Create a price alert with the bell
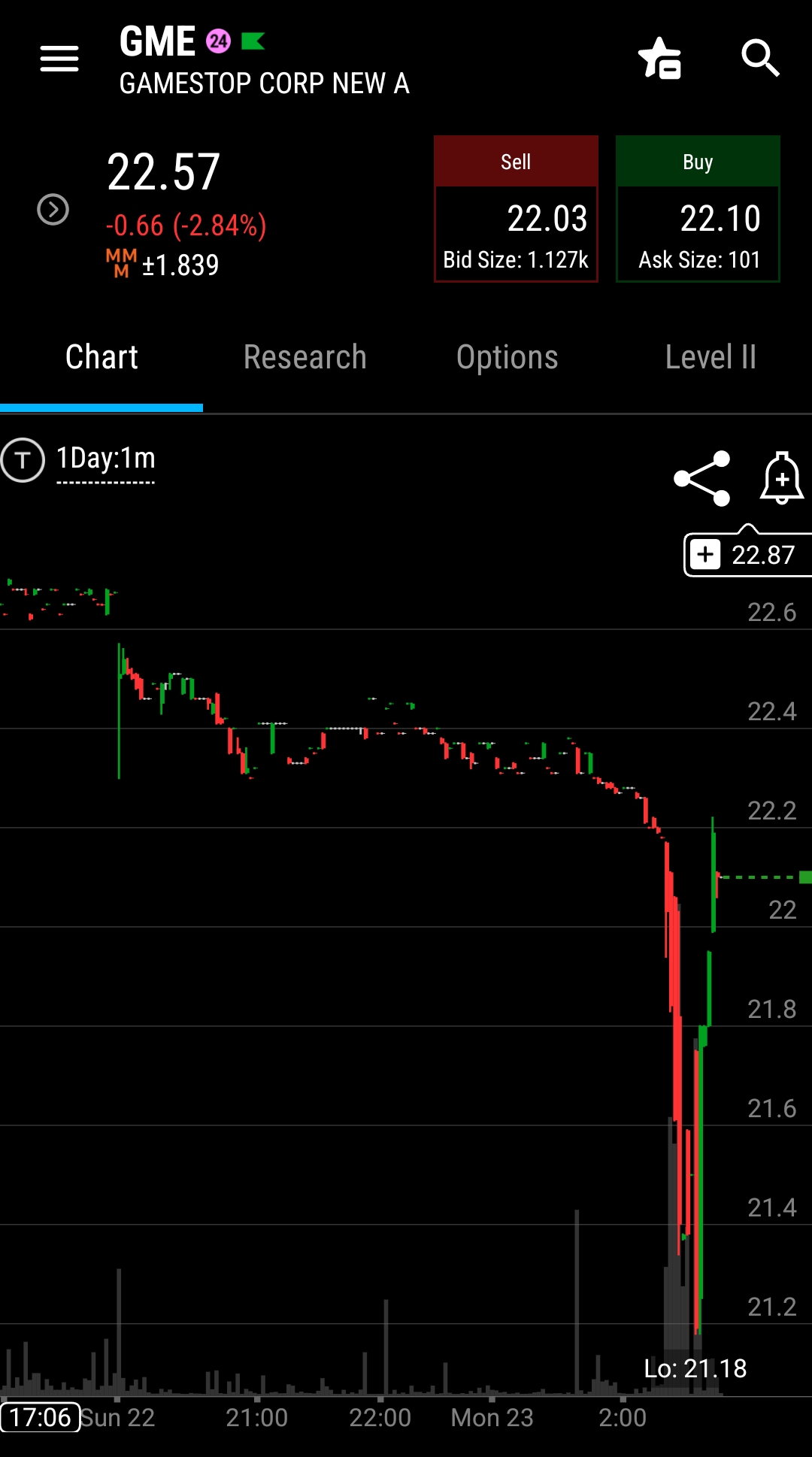Image resolution: width=812 pixels, height=1457 pixels. coord(782,478)
